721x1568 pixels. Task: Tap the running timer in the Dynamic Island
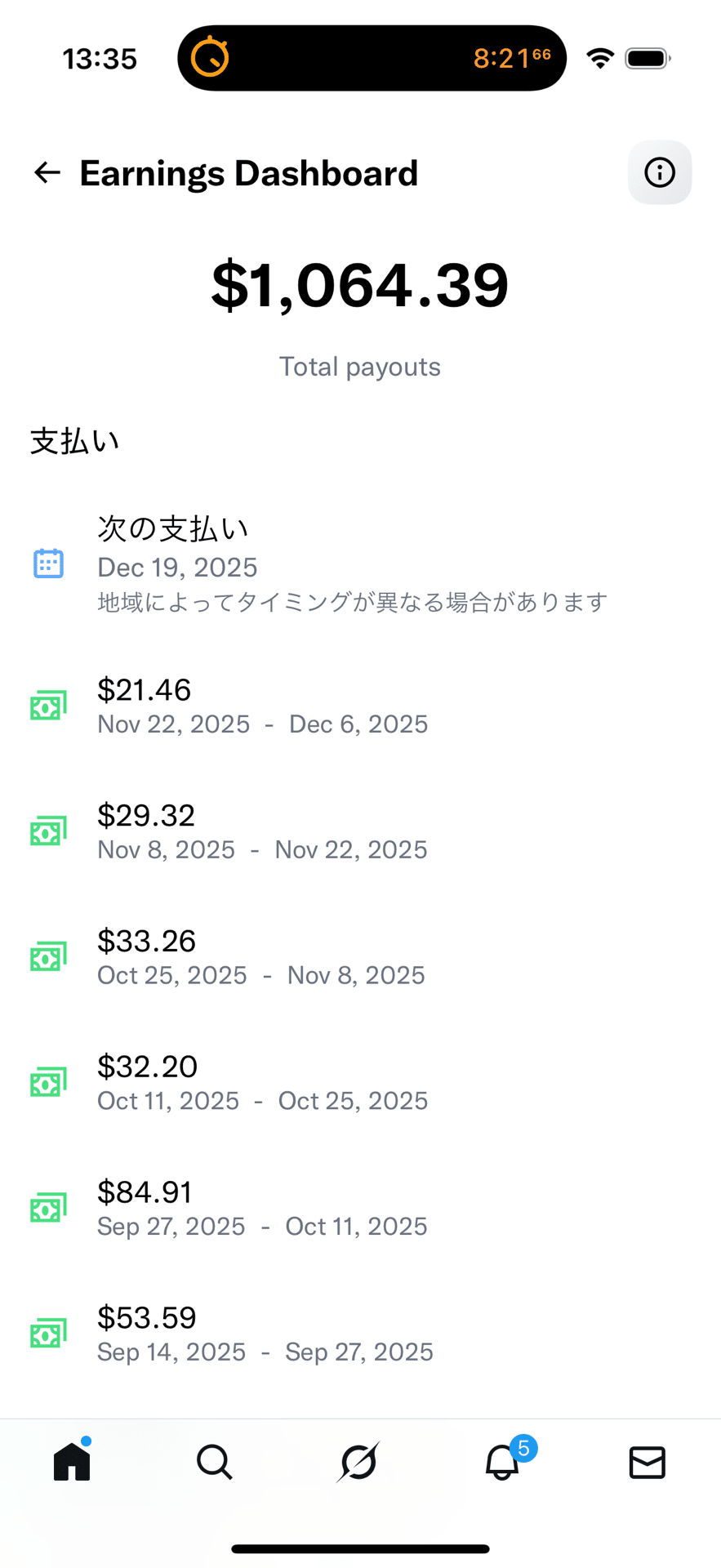[x=209, y=57]
